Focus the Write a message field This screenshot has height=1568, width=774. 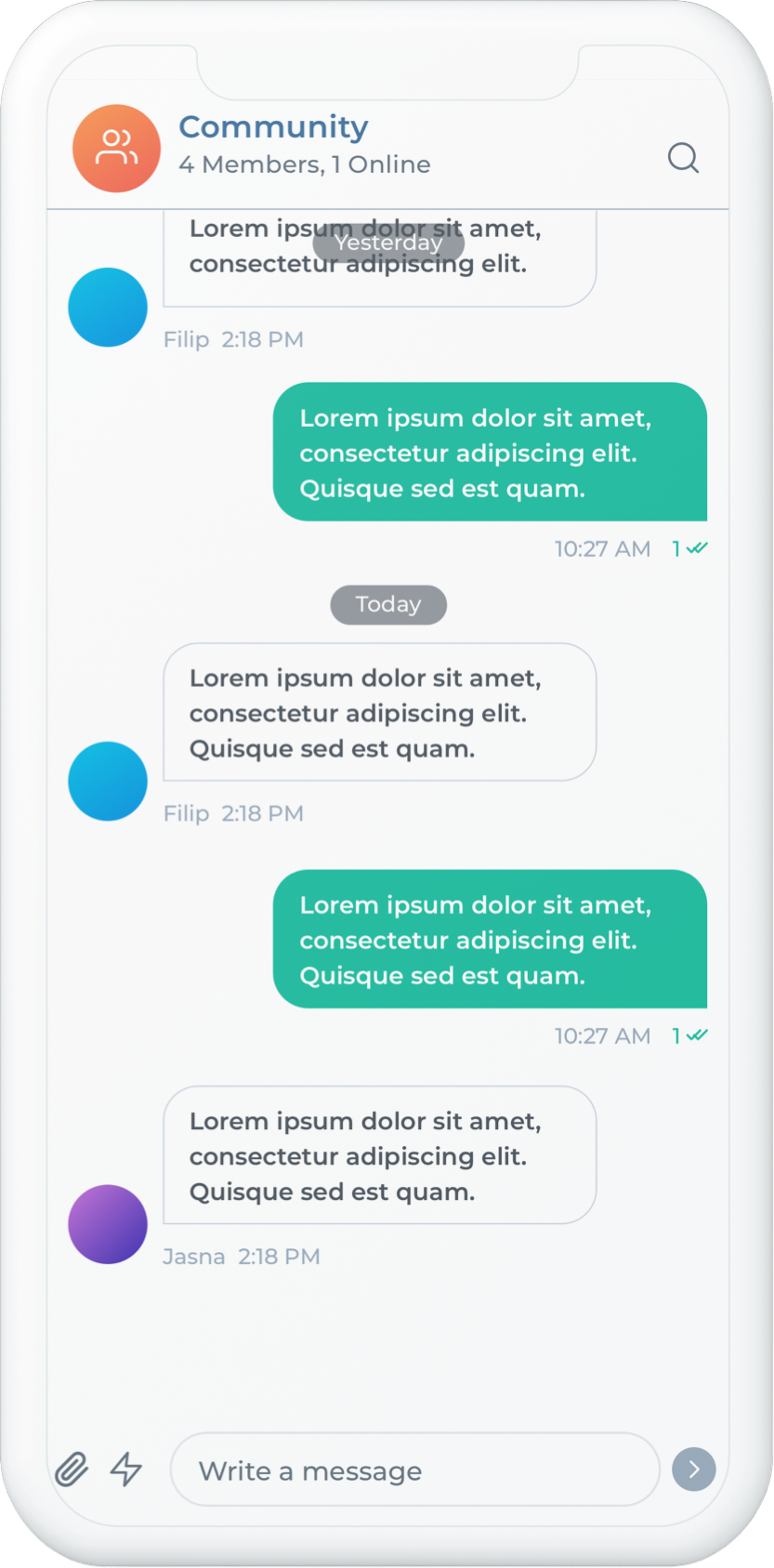pos(413,1470)
